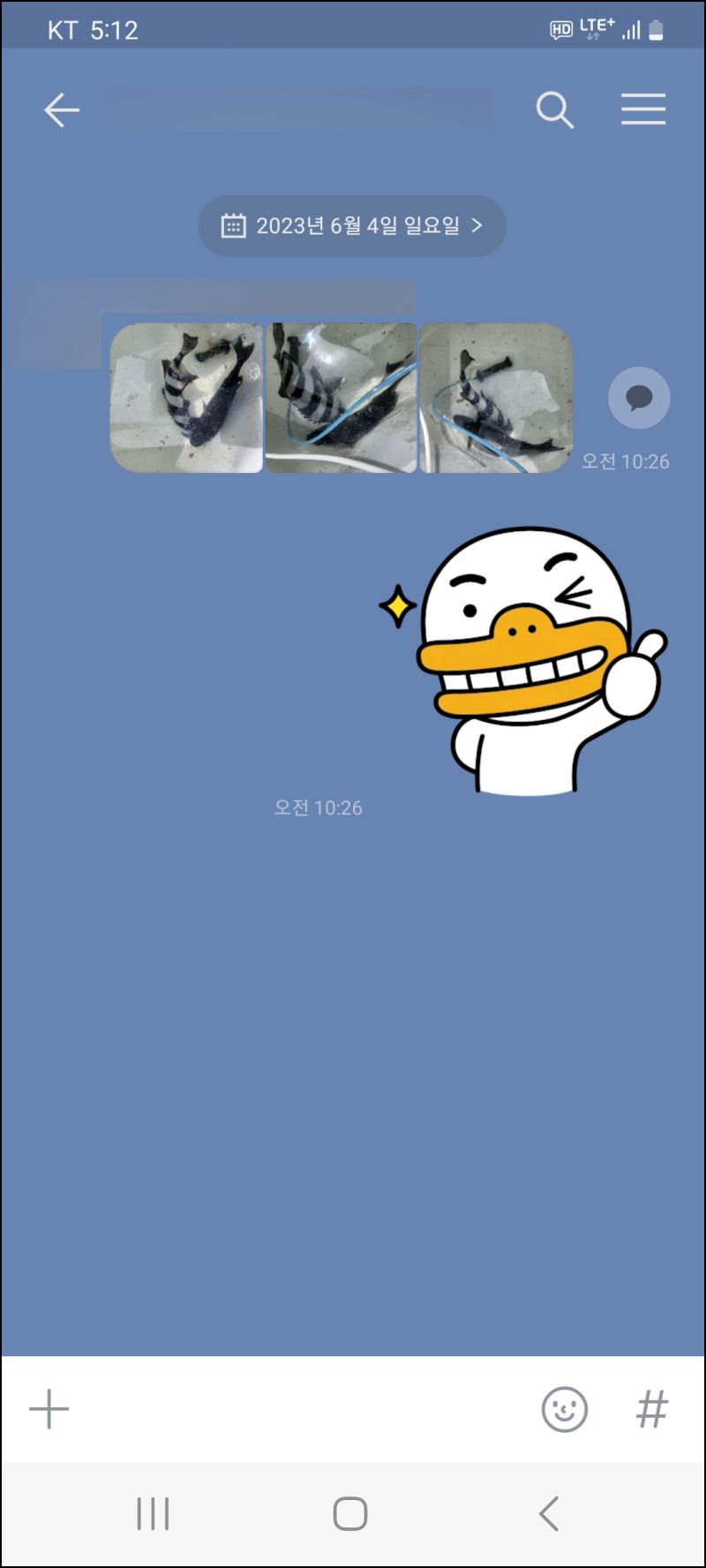Open the thumbs-up duck emoticon
Screen dimensions: 706x1568
[526, 660]
